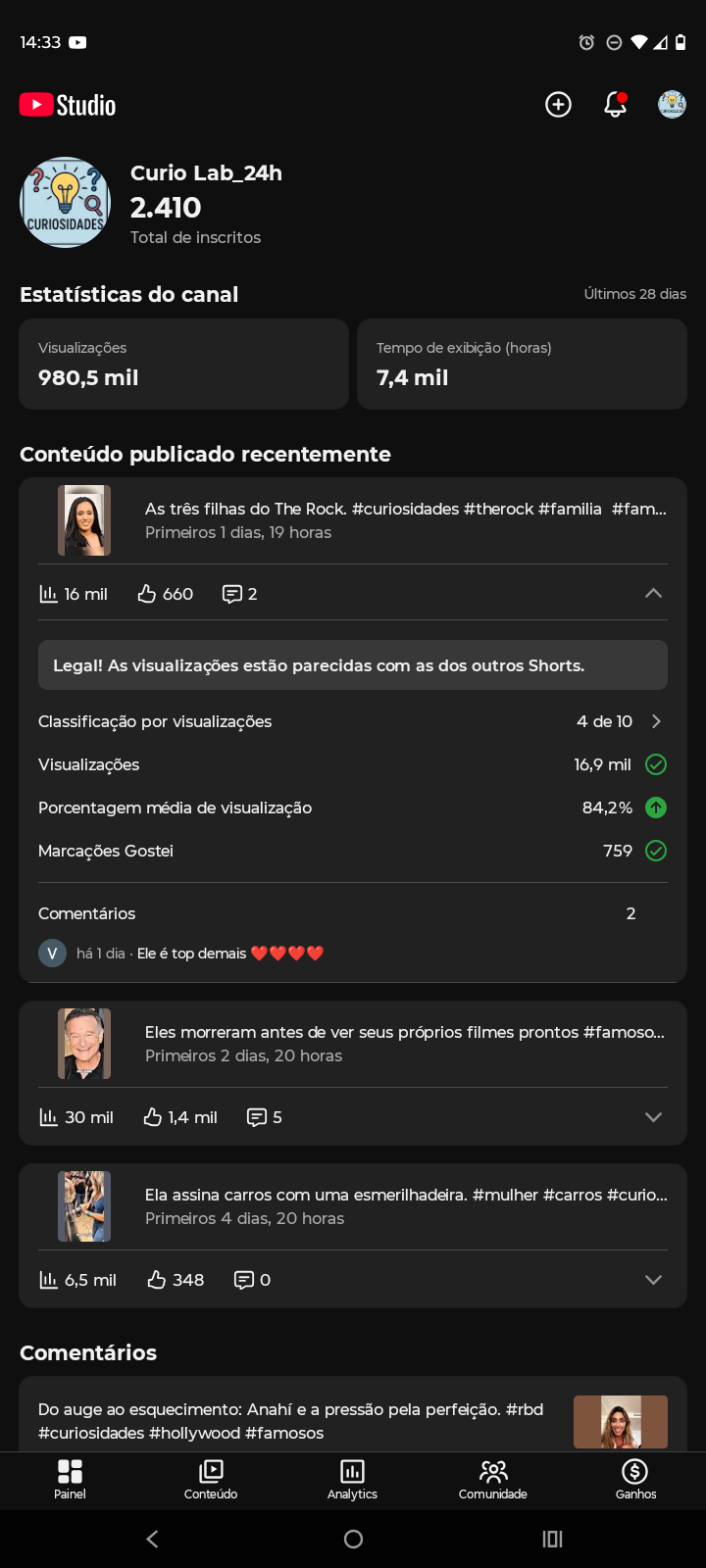Image resolution: width=706 pixels, height=1568 pixels.
Task: Select the Comunidade tab
Action: click(493, 1480)
